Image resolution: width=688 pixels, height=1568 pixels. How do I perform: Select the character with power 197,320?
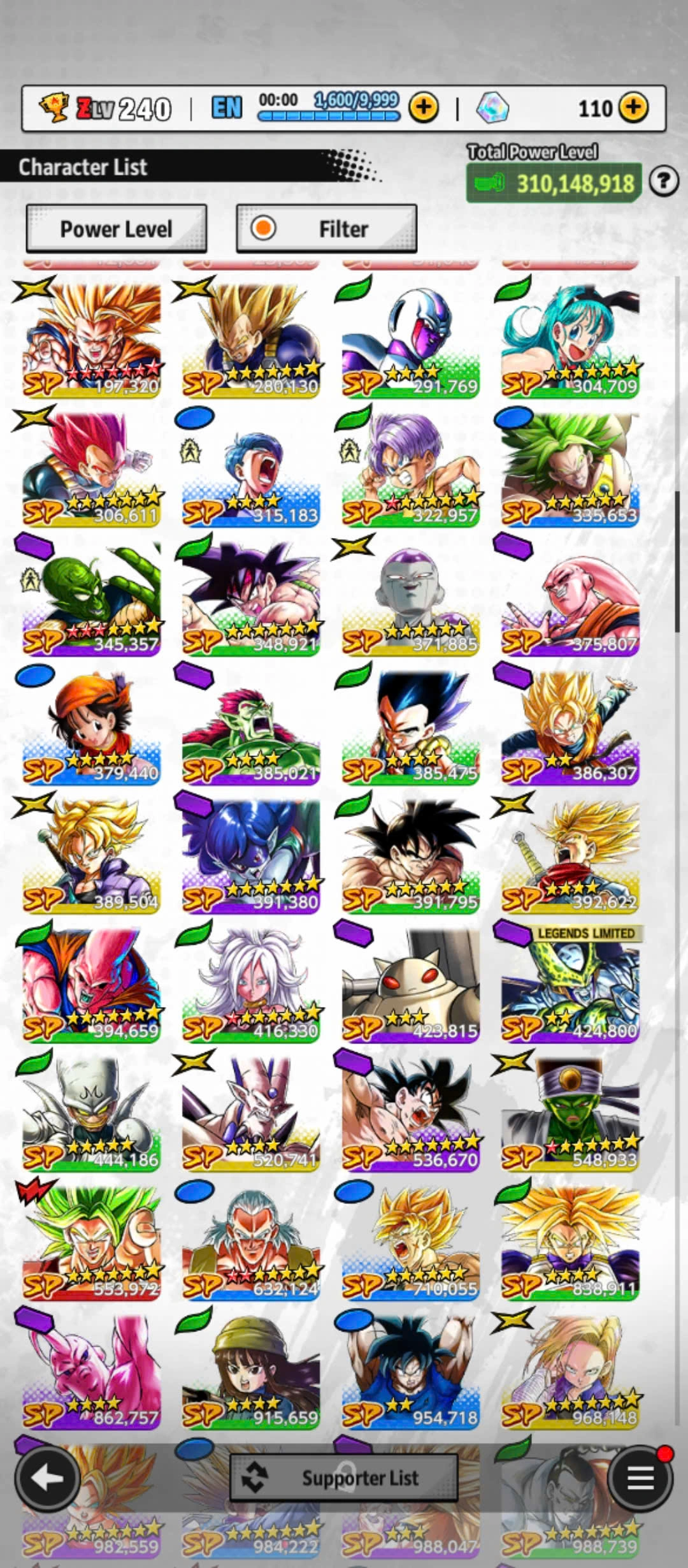92,339
